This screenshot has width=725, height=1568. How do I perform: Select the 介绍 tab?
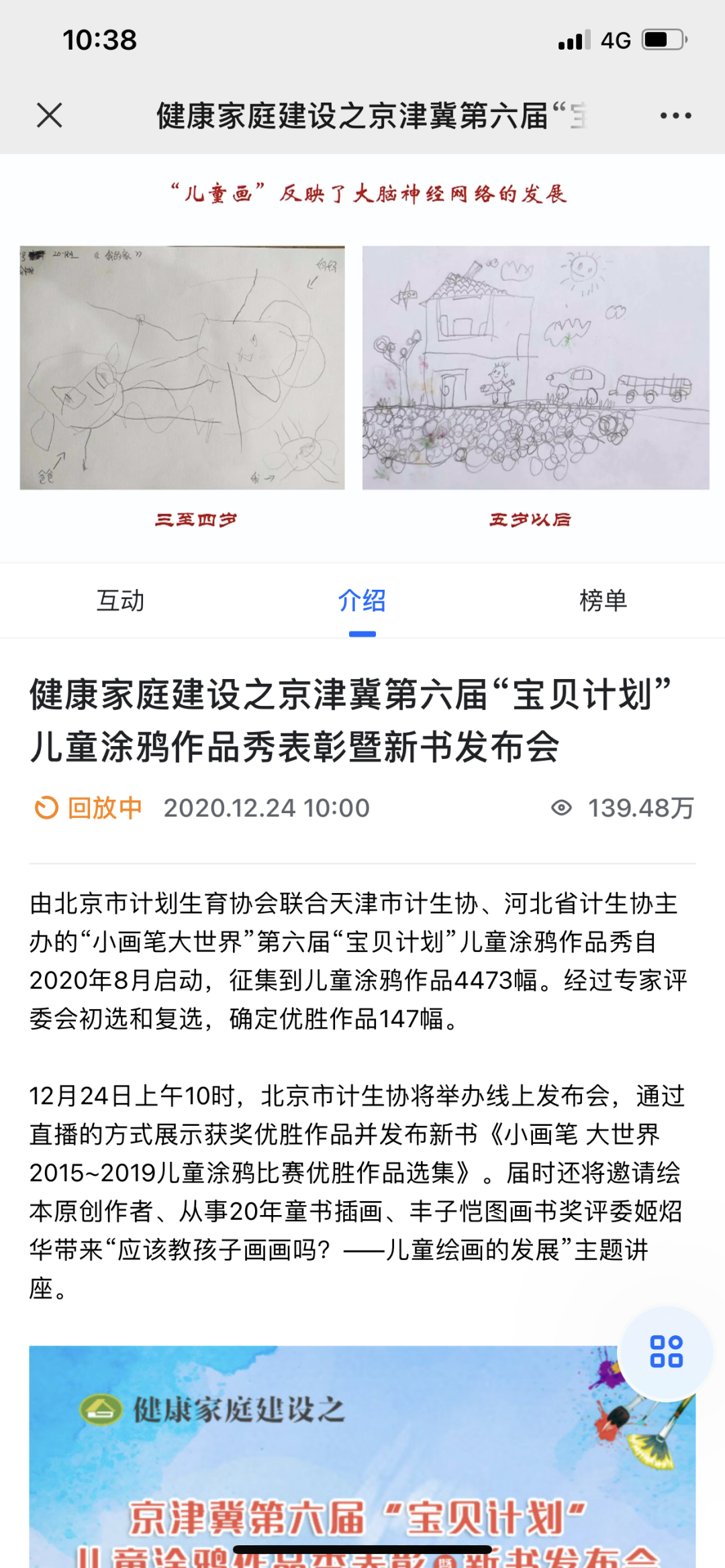362,600
